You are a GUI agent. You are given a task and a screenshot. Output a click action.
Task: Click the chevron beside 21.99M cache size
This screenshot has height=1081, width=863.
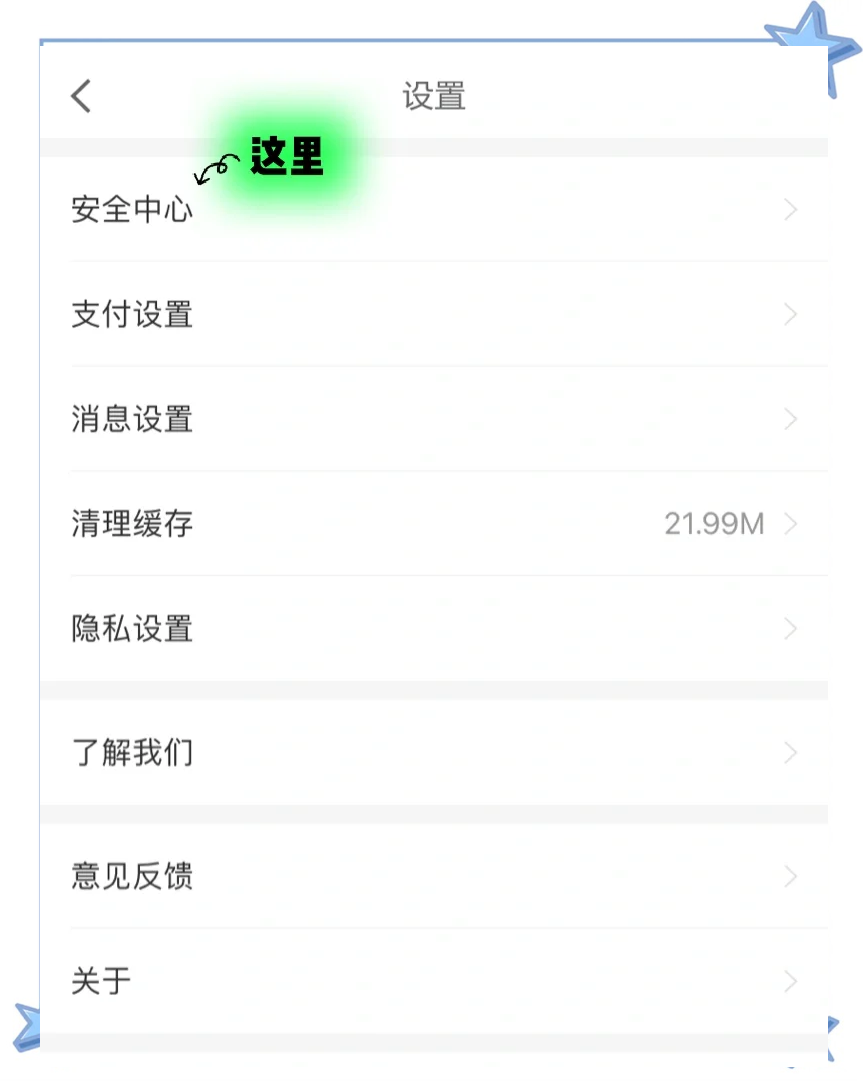click(790, 524)
